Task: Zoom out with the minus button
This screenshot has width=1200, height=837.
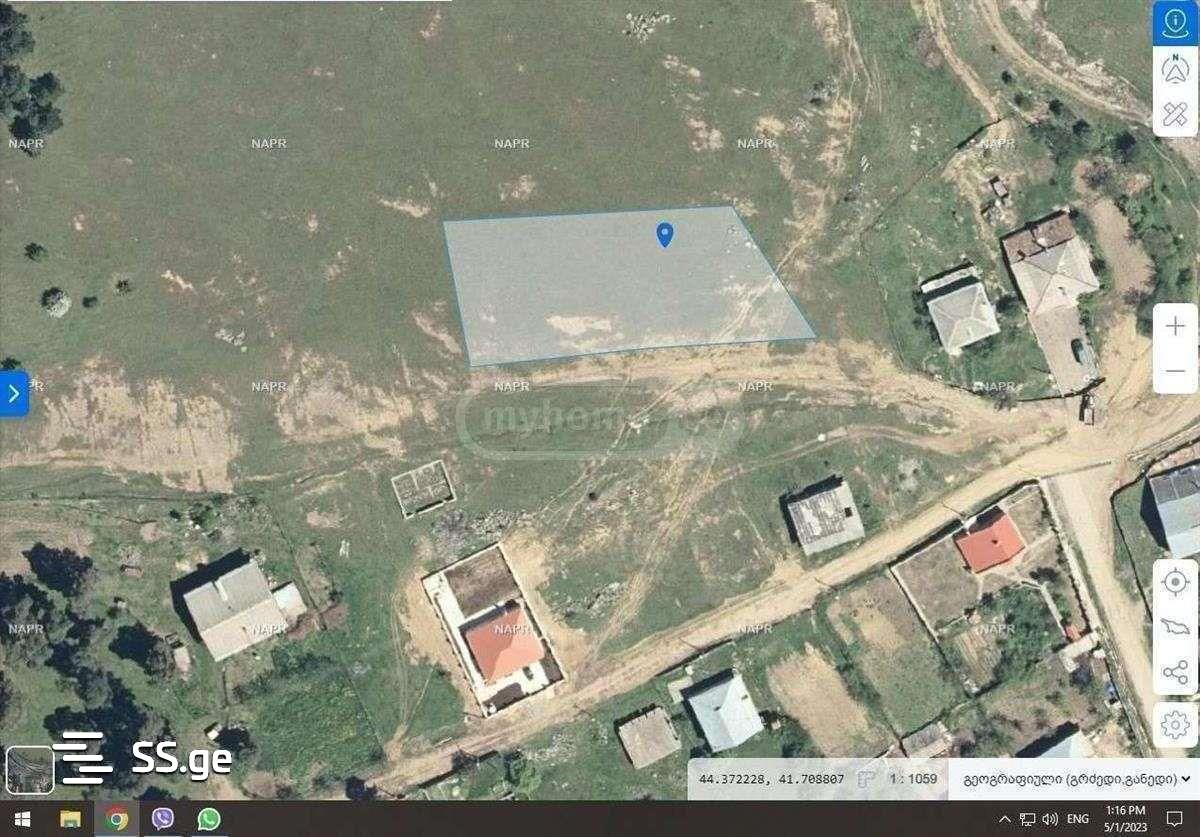Action: tap(1175, 371)
